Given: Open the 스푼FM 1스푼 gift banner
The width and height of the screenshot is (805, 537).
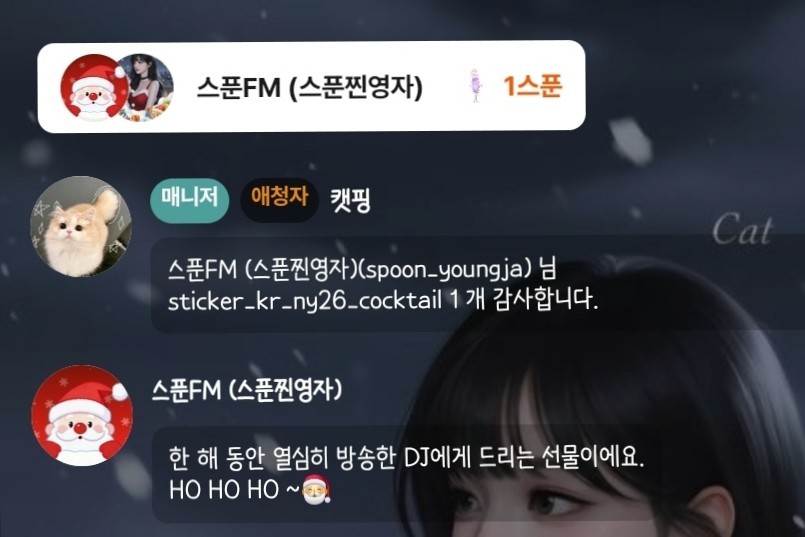Looking at the screenshot, I should point(311,87).
